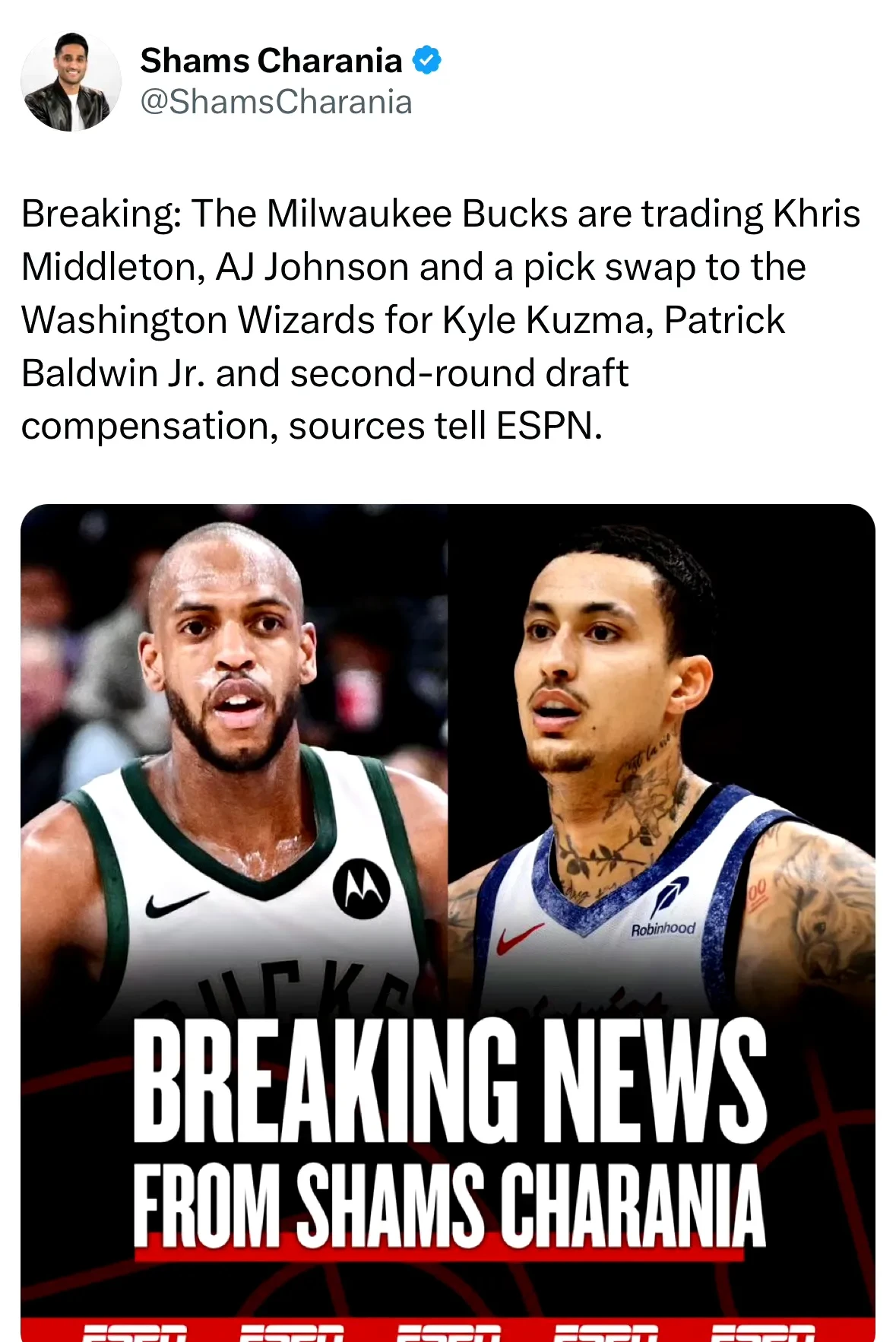
Task: Open the Breaking News image in the tweet
Action: click(448, 912)
